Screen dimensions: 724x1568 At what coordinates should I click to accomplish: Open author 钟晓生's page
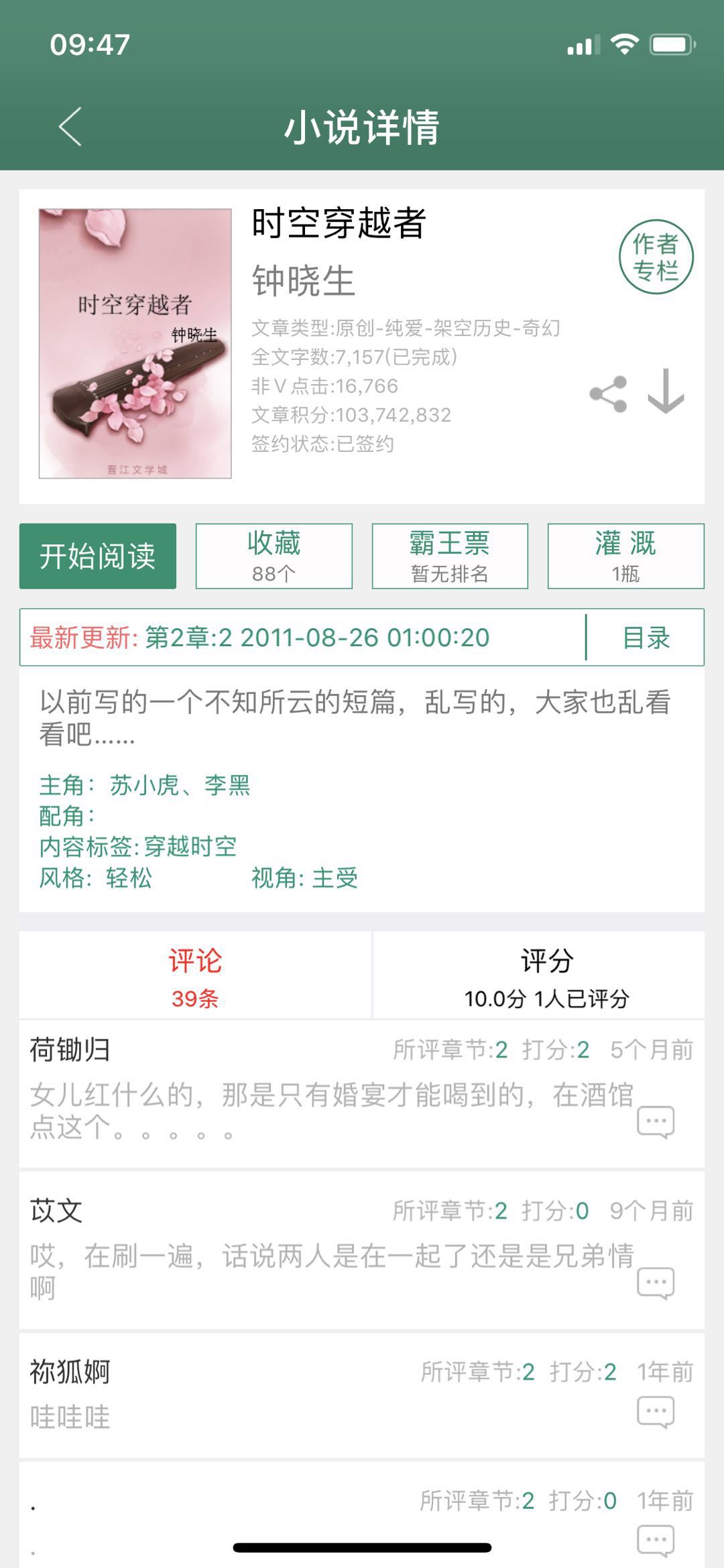click(303, 280)
